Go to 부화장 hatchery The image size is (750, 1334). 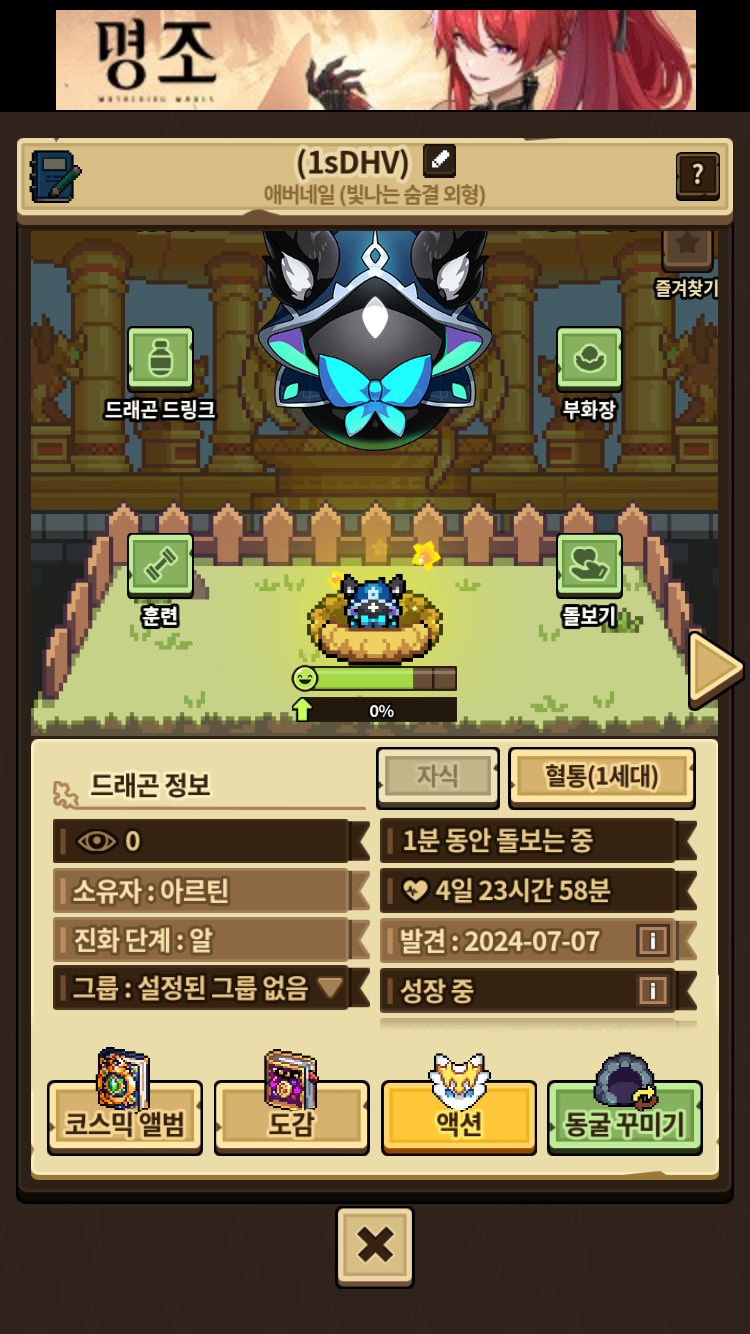(589, 360)
